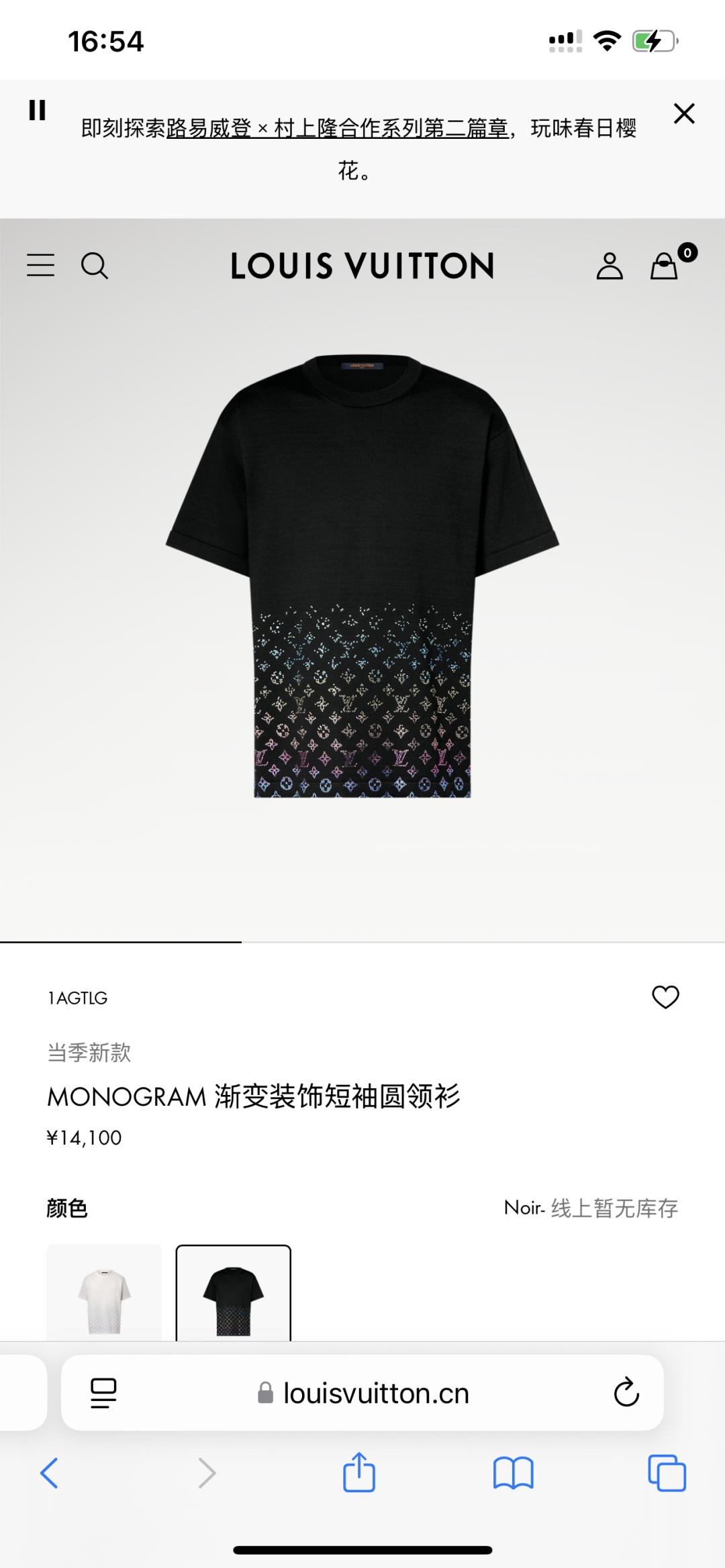
Task: Share this product page
Action: [359, 1473]
